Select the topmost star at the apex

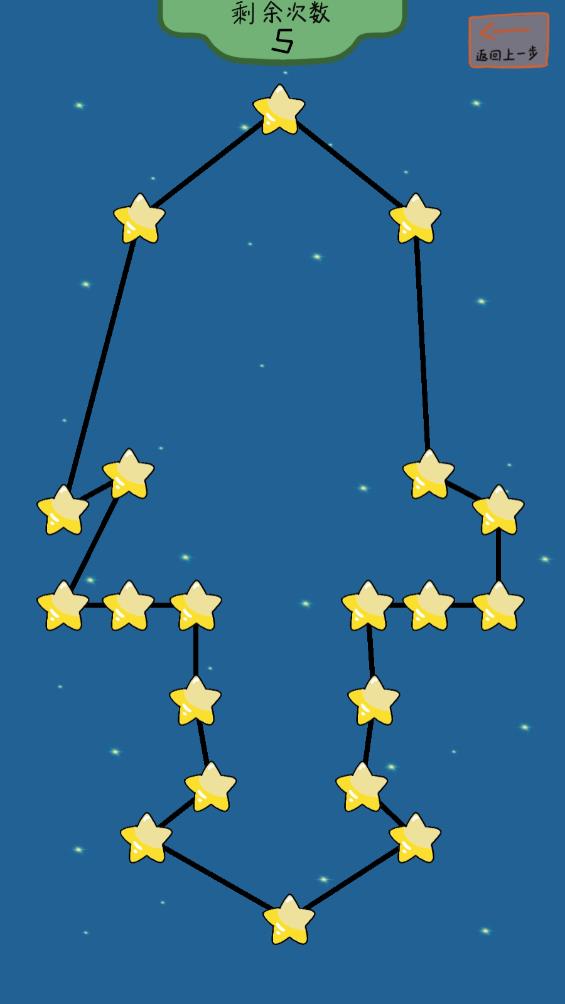pos(279,110)
